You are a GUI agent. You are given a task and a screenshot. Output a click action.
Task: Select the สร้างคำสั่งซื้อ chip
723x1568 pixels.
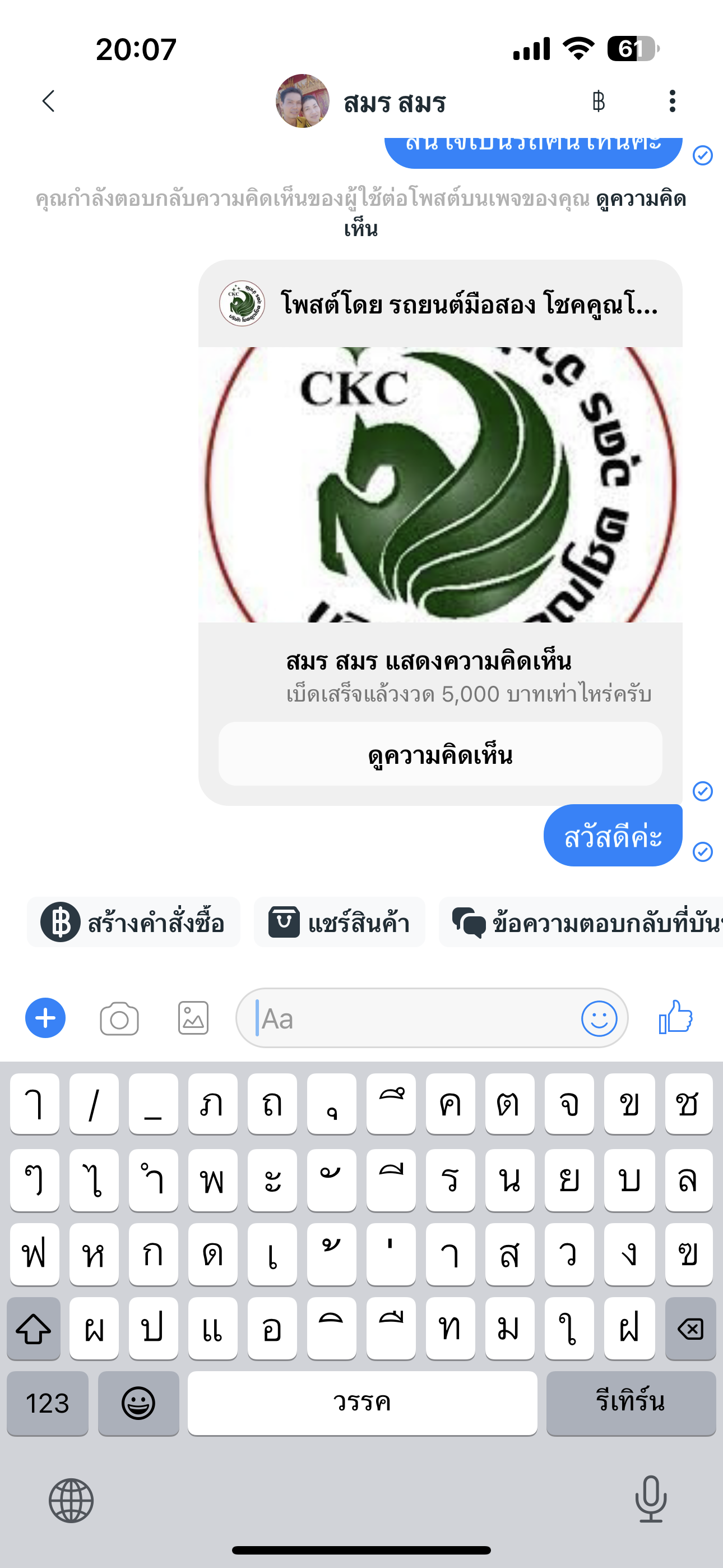click(133, 922)
